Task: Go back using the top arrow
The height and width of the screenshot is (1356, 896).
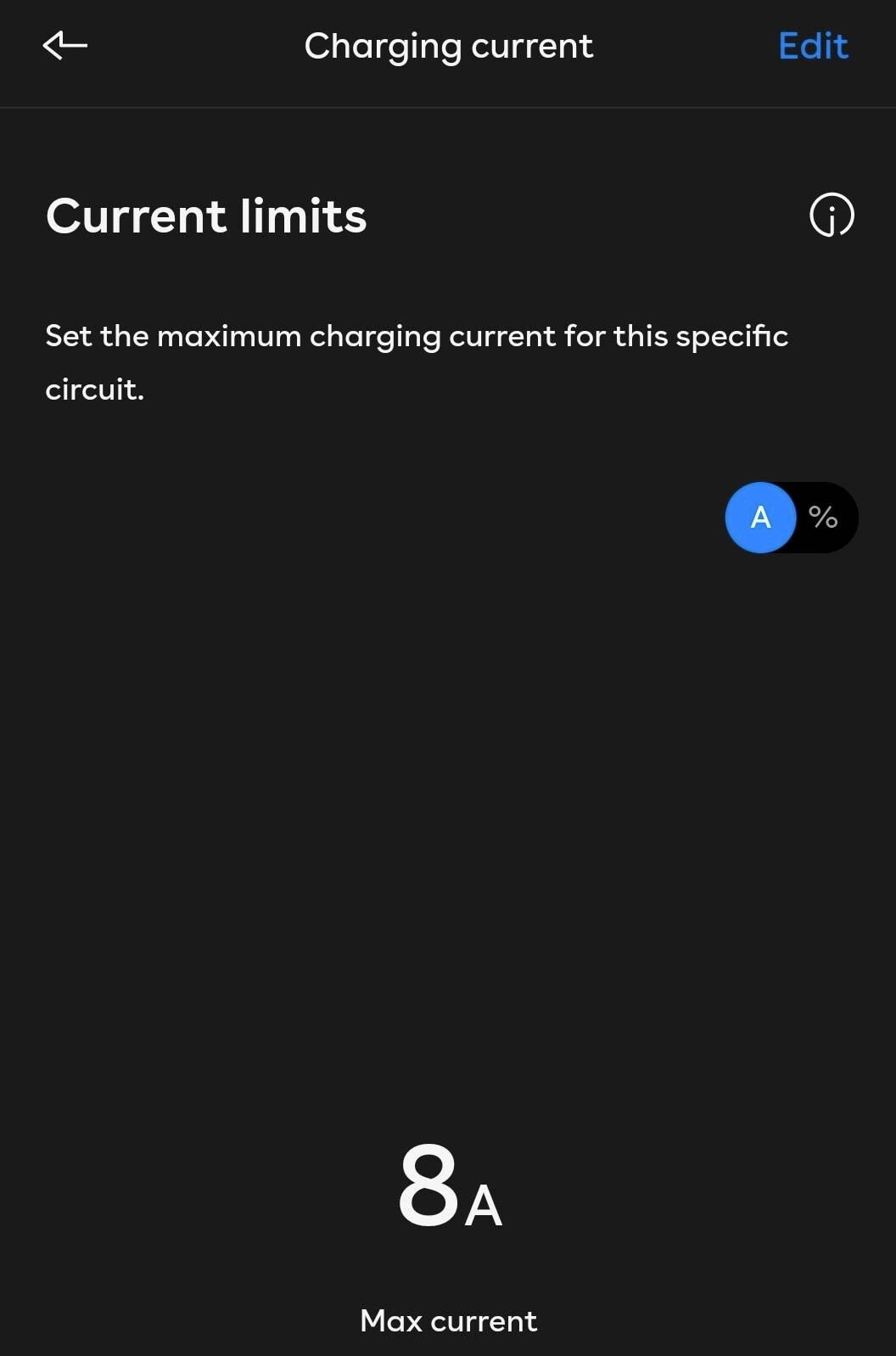Action: (x=65, y=46)
